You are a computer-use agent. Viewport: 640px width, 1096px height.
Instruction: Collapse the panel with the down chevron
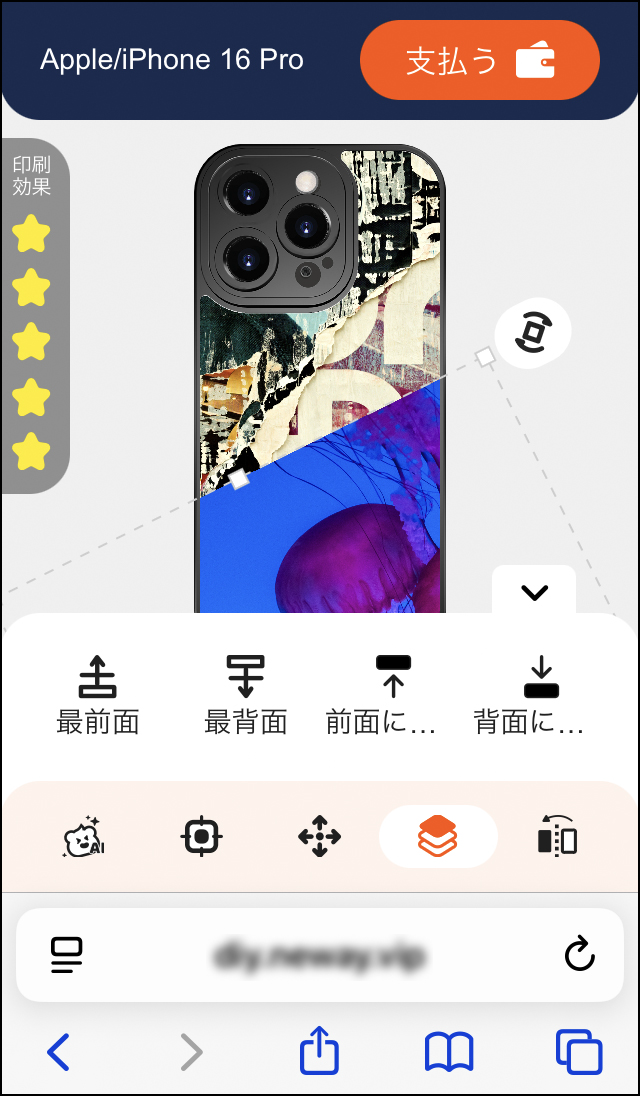[534, 592]
